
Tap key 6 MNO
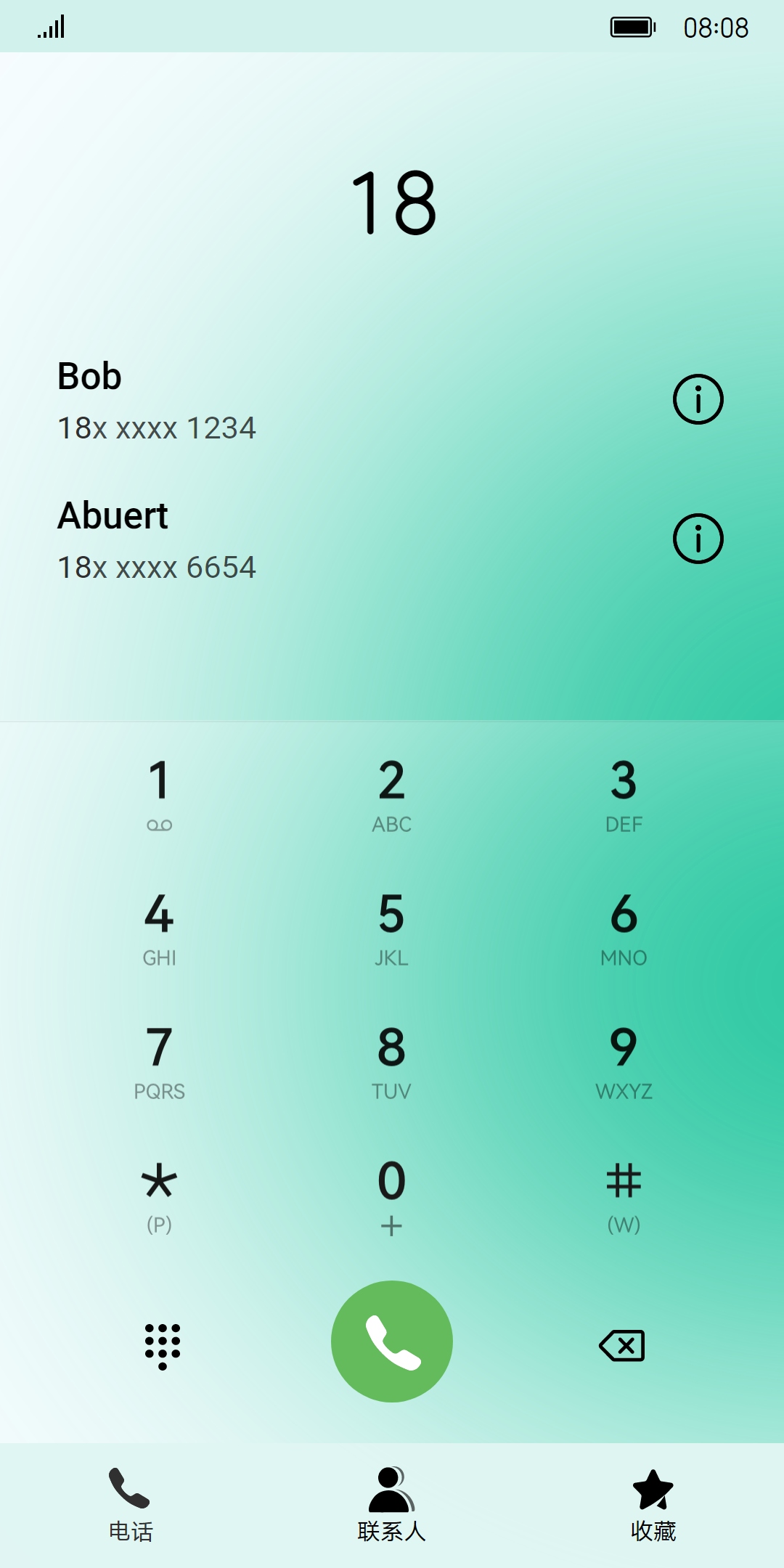[x=624, y=928]
